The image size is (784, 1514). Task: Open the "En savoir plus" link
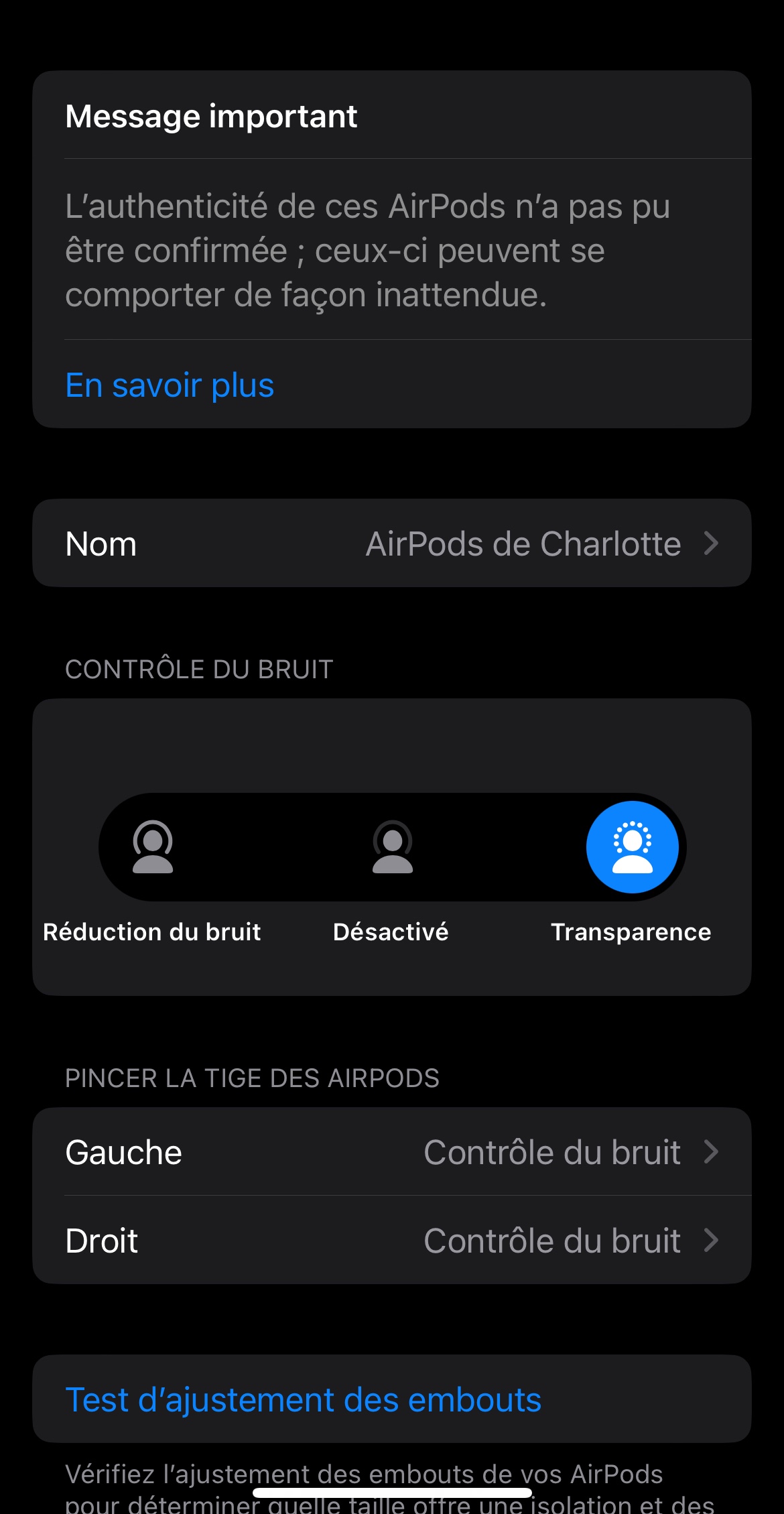click(170, 385)
